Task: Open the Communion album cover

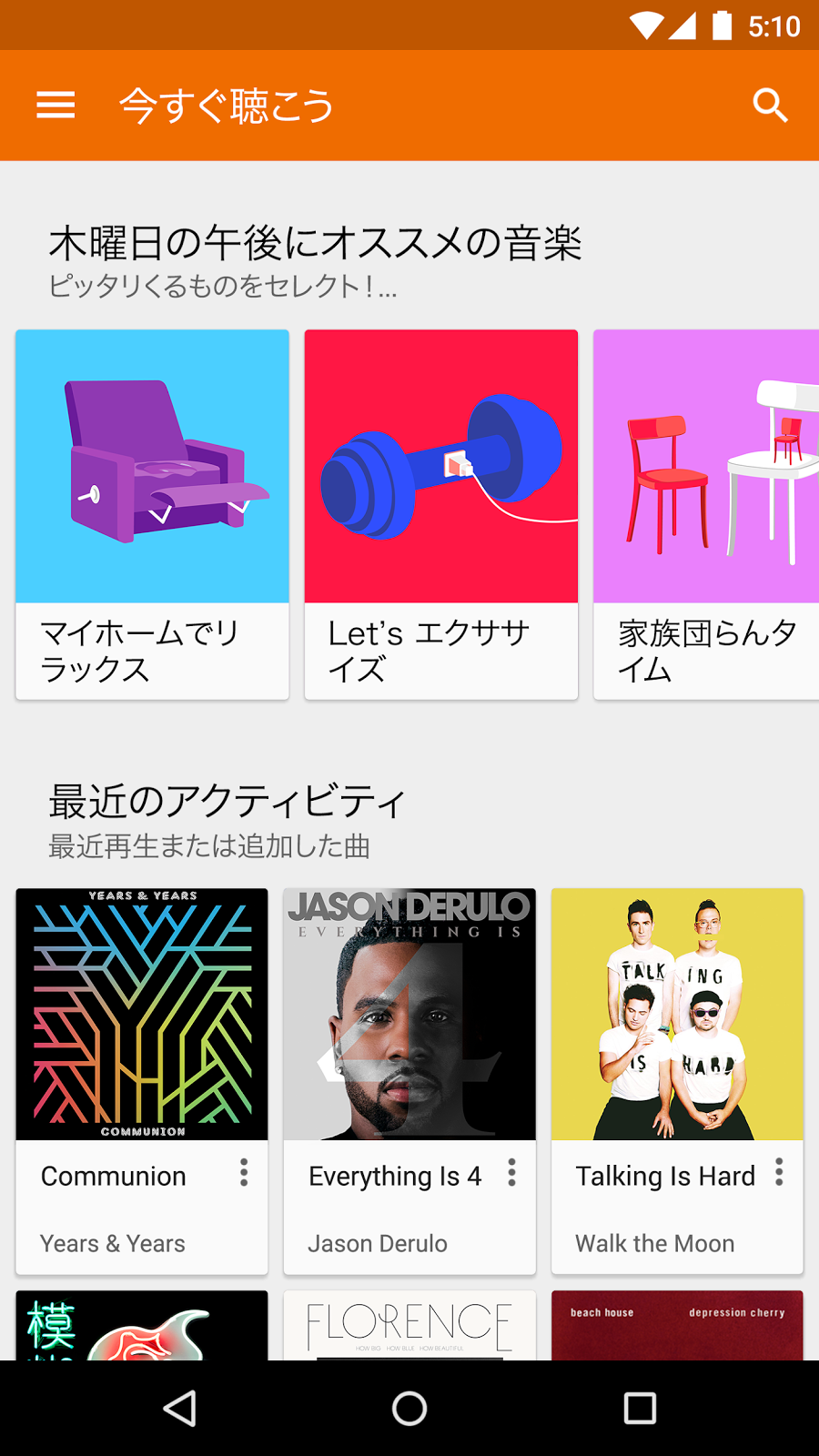Action: 141,1014
